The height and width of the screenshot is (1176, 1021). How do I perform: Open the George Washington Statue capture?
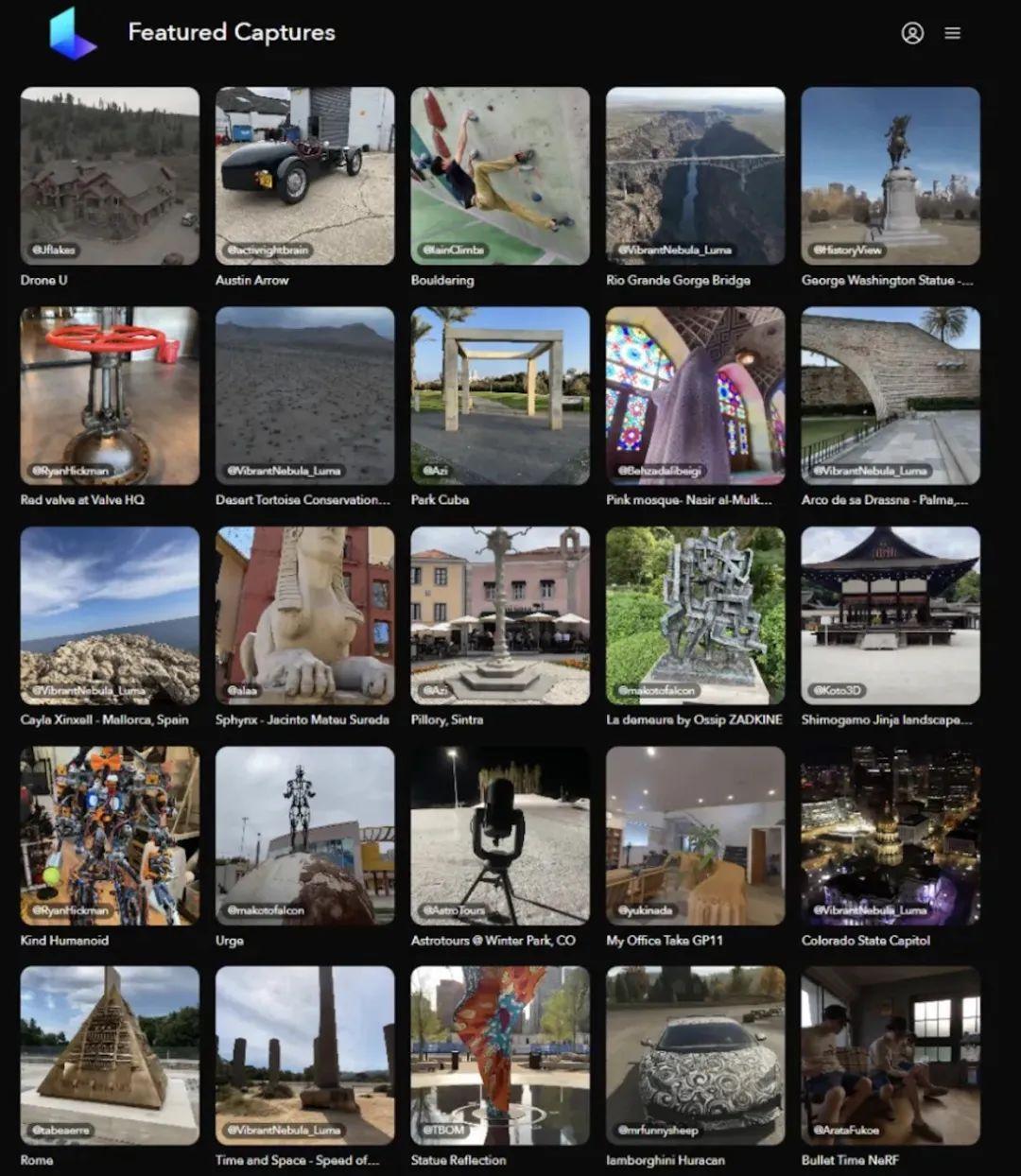[890, 176]
